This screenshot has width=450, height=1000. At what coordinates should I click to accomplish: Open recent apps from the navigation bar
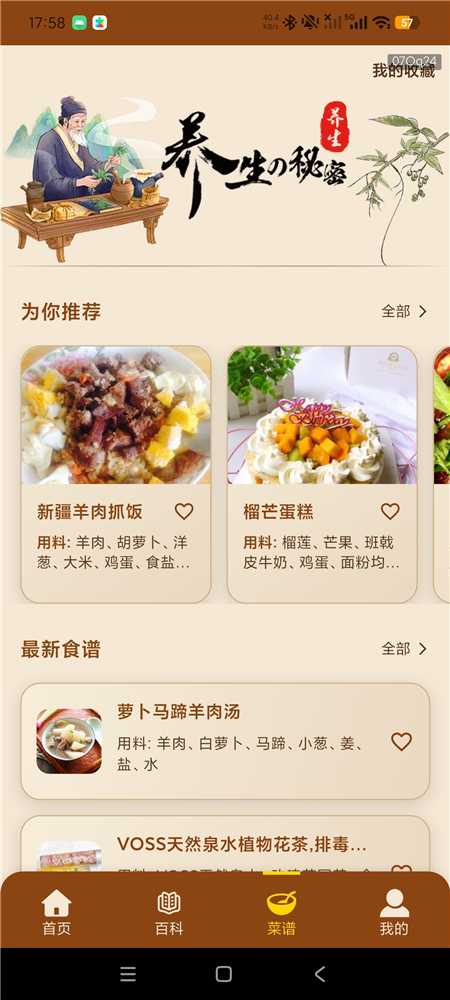point(128,974)
